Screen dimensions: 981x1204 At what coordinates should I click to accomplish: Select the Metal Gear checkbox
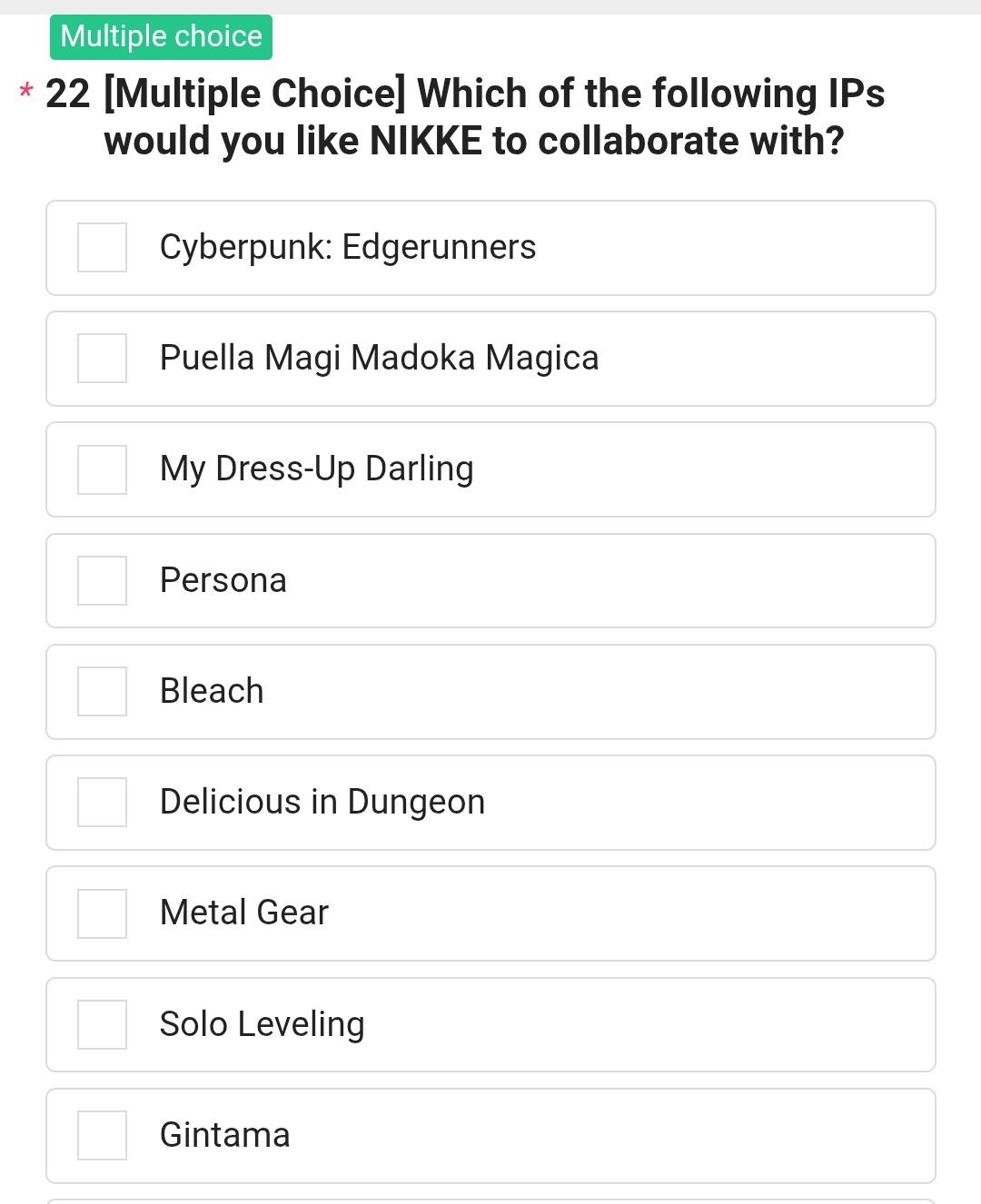102,913
